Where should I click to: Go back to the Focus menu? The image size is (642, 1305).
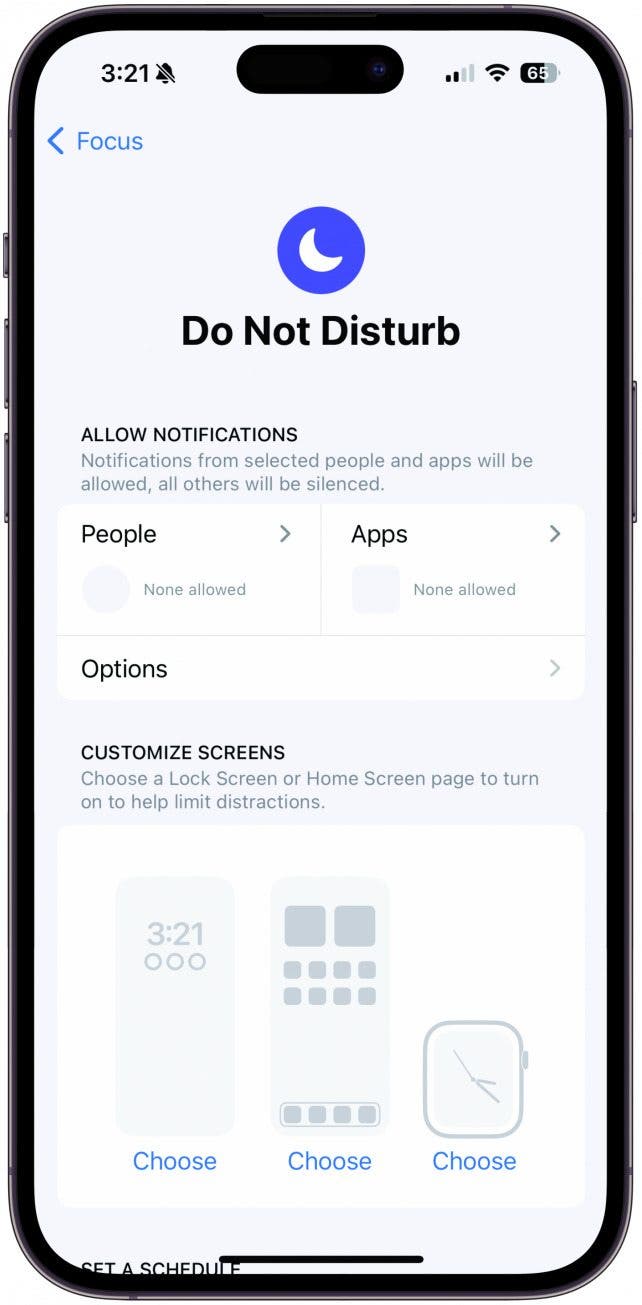coord(95,141)
